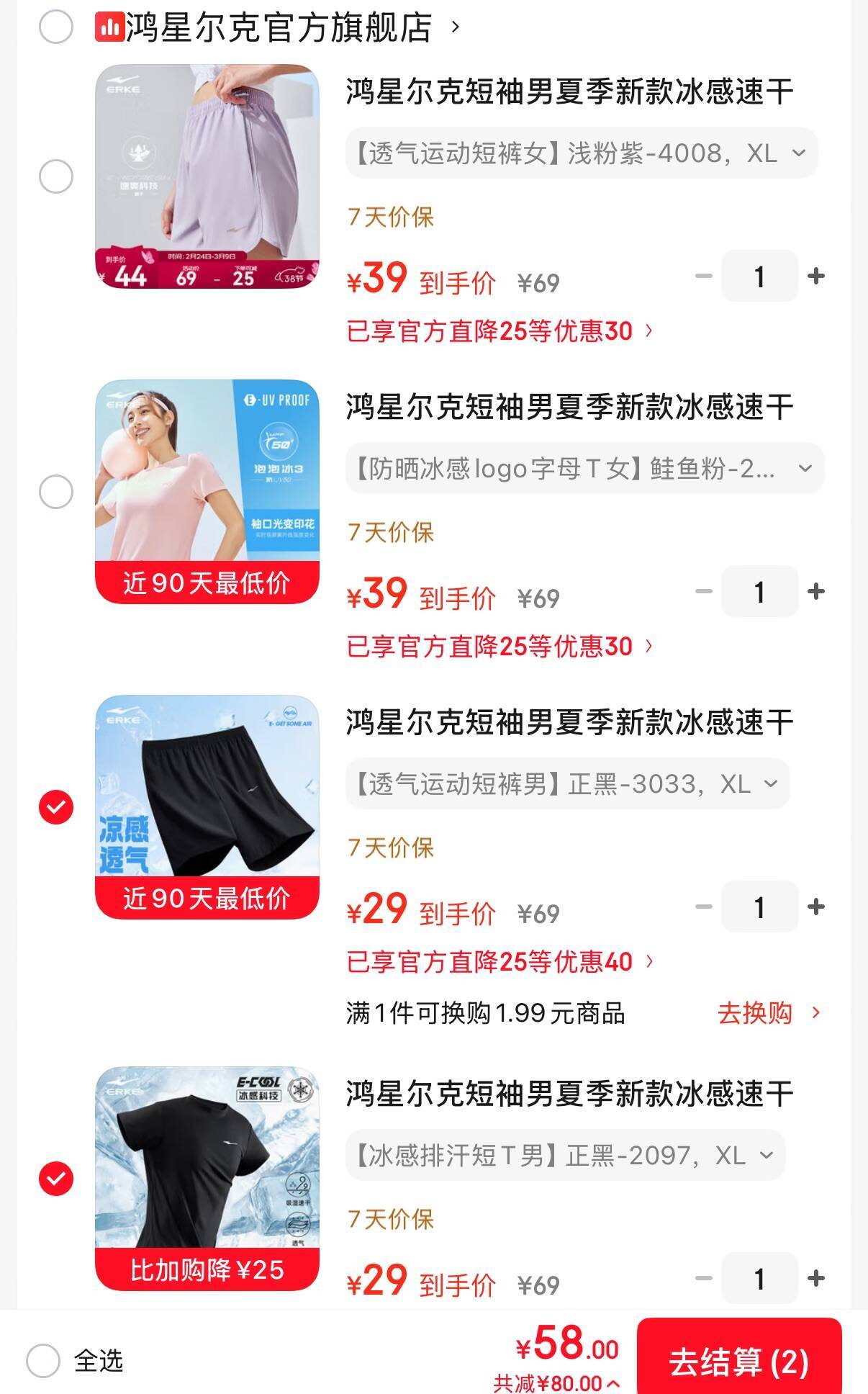Expand the 共减¥80.00 discount details
Image resolution: width=868 pixels, height=1394 pixels.
coord(556,1383)
